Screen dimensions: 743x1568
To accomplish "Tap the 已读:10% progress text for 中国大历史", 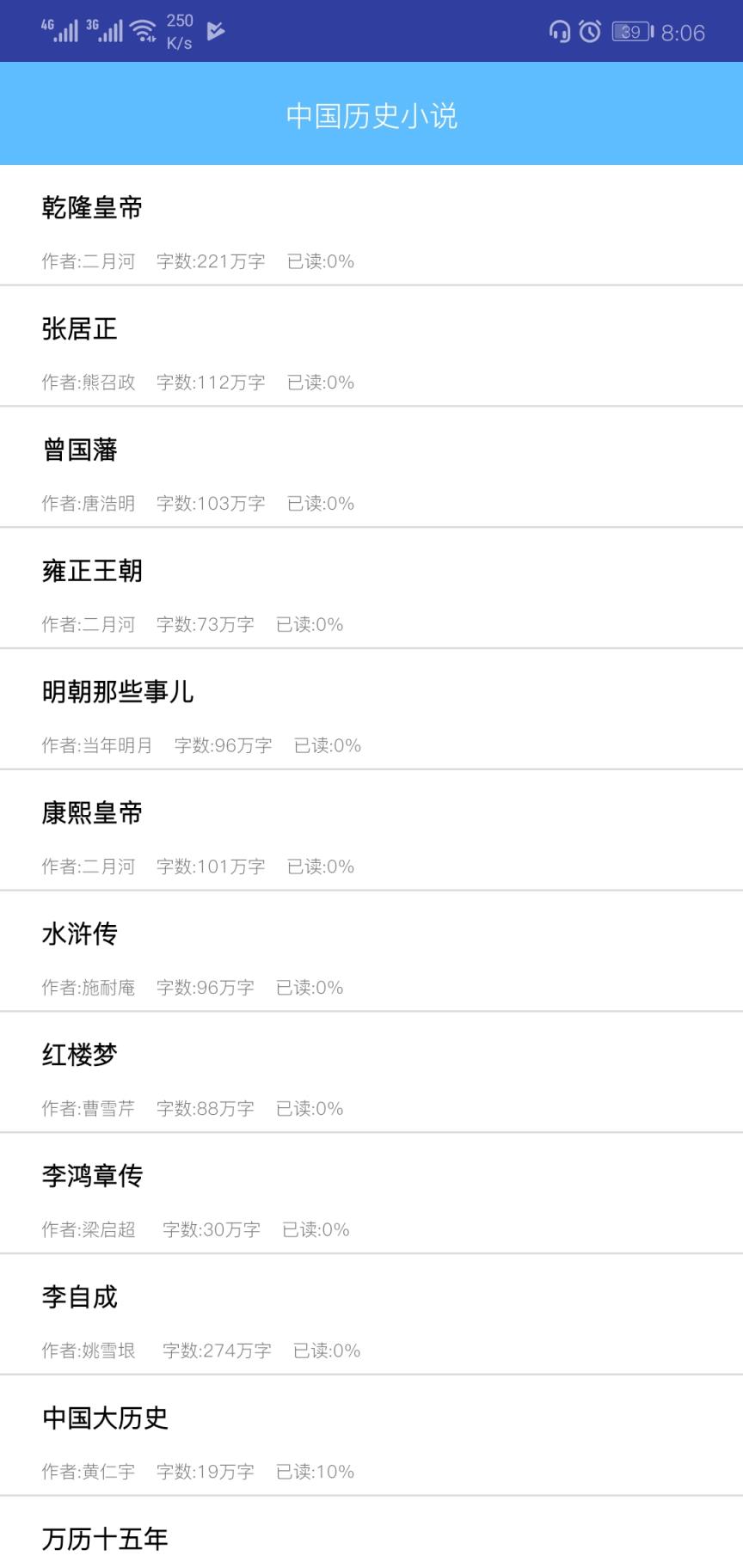I will (316, 1472).
